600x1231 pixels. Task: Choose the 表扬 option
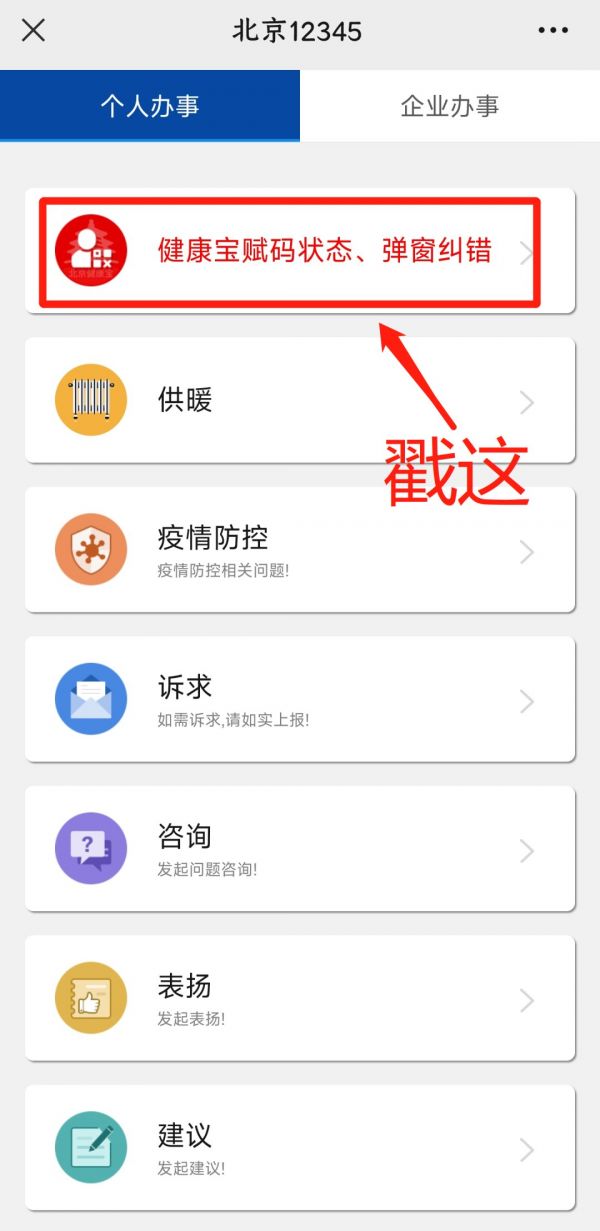(x=300, y=998)
